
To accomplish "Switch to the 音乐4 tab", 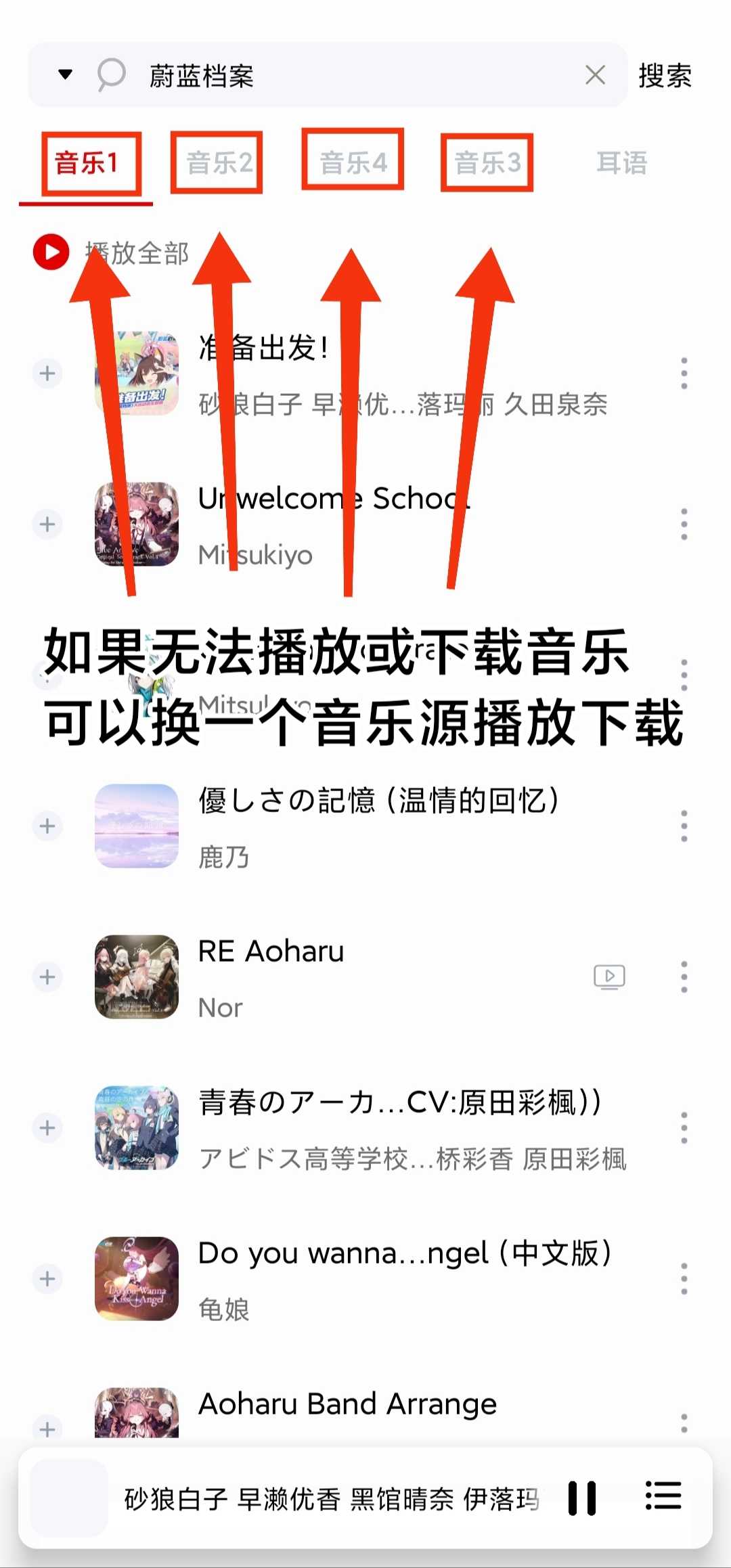I will [x=353, y=162].
